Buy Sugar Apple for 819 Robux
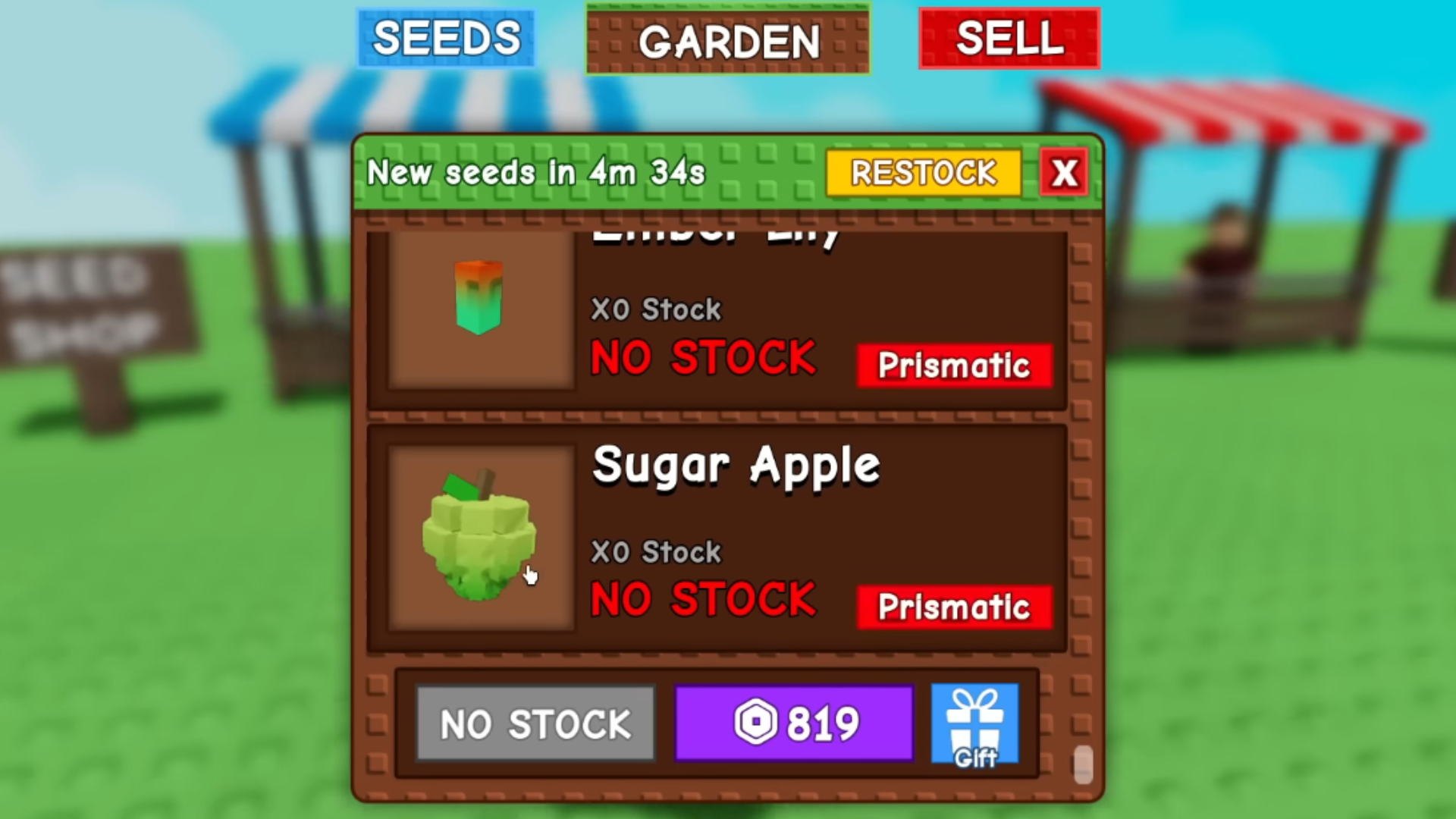This screenshot has height=819, width=1456. tap(794, 723)
